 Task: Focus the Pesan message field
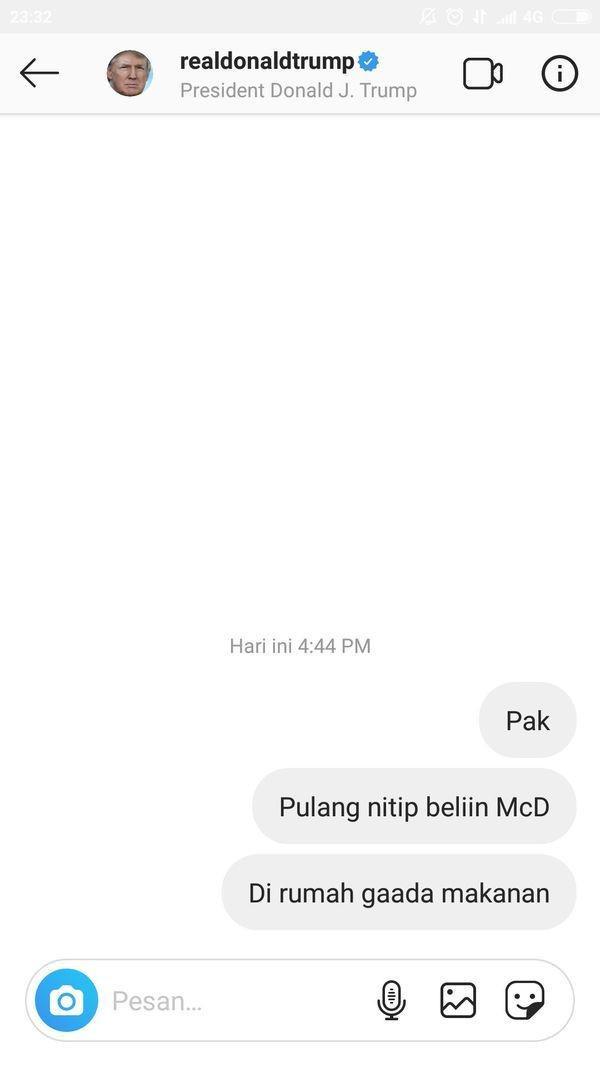tap(230, 1000)
